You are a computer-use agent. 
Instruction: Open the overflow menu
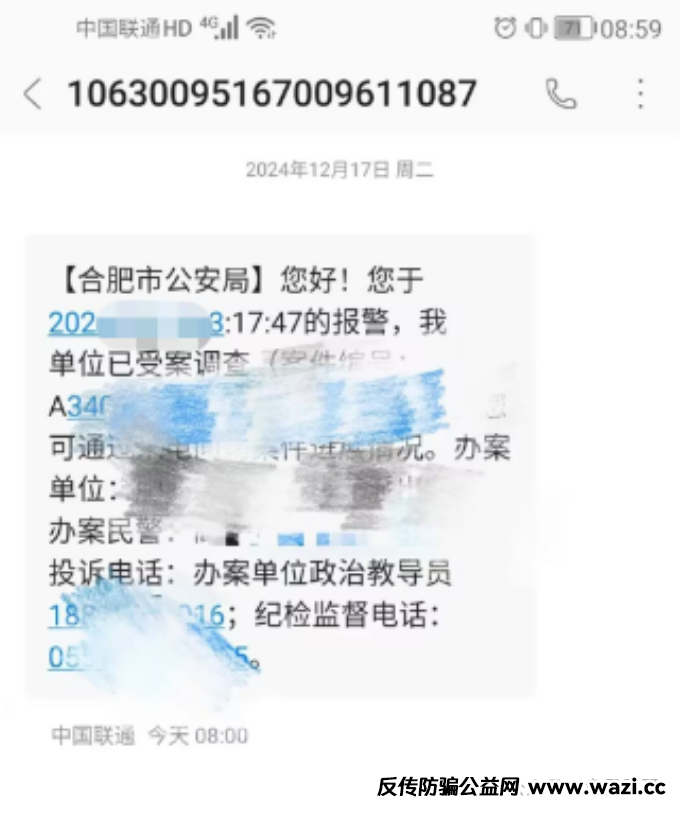[x=640, y=95]
